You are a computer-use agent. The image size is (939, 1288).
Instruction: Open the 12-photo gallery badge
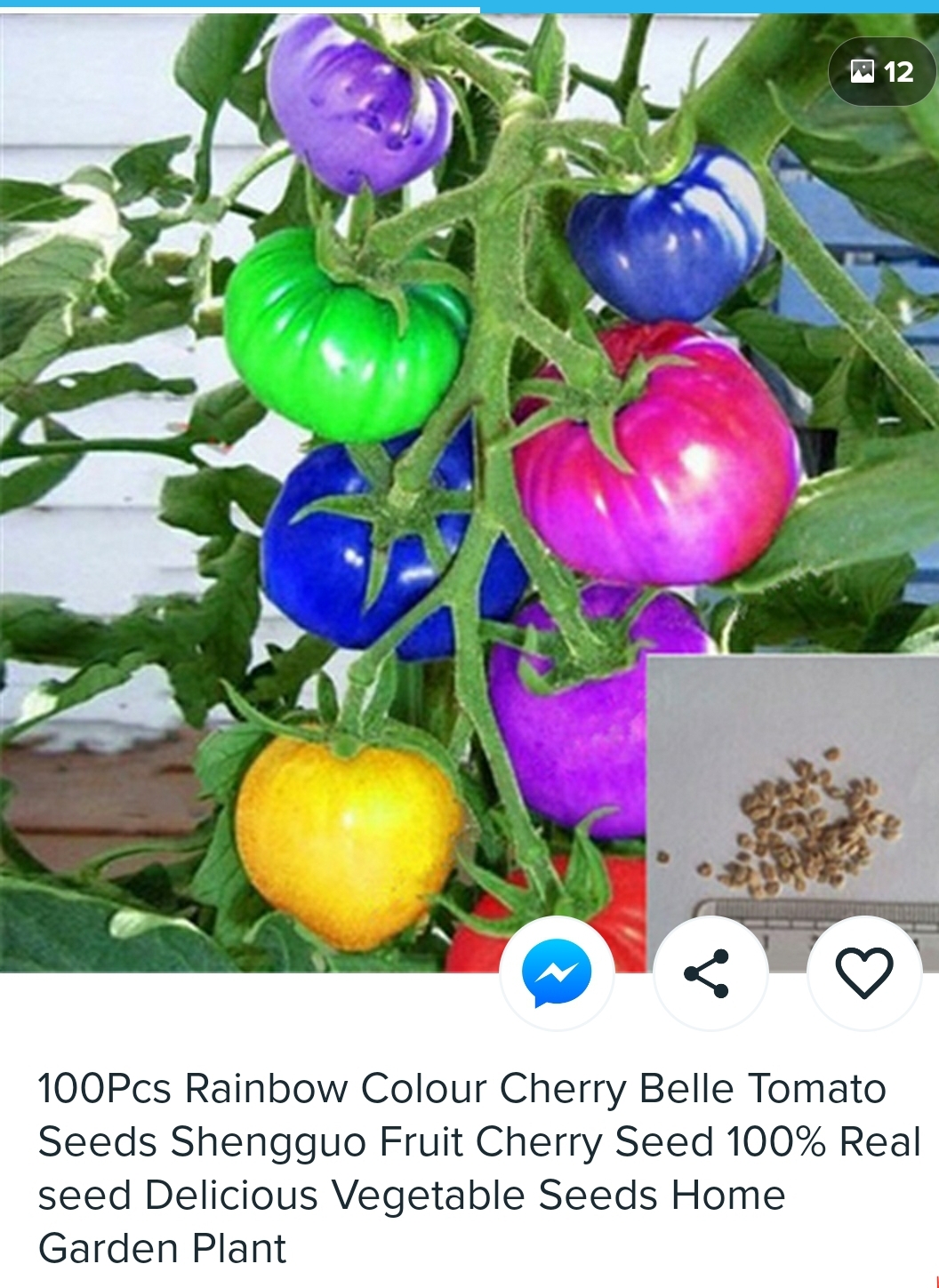pos(882,71)
